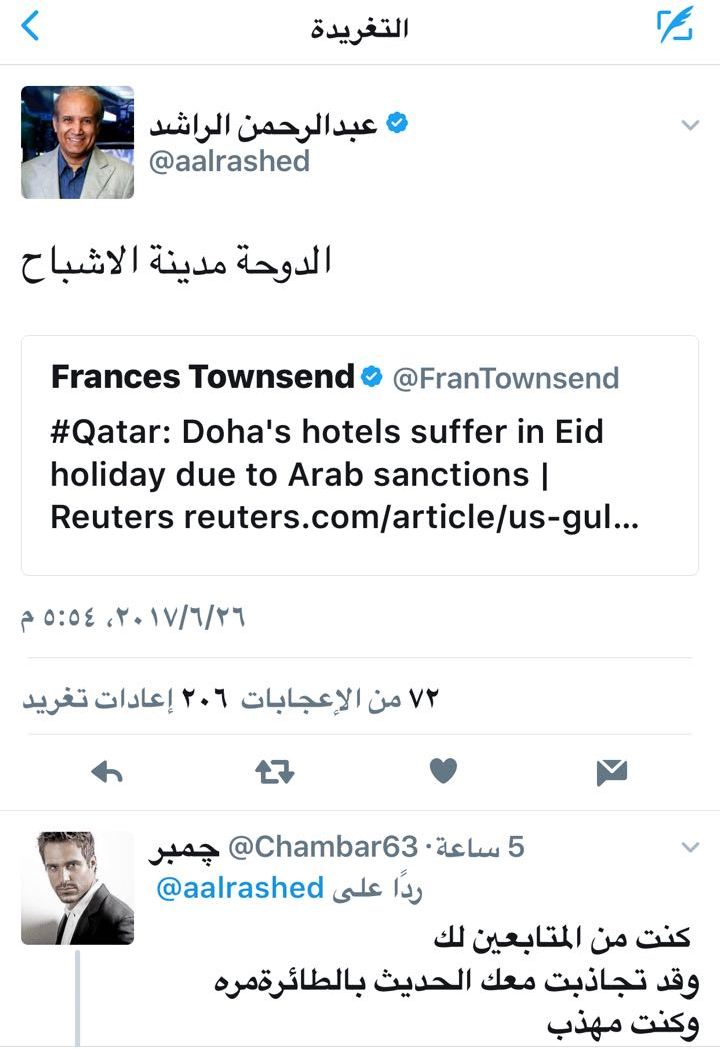Reply to the main tweet
Viewport: 720px width, 1051px height.
pyautogui.click(x=105, y=771)
